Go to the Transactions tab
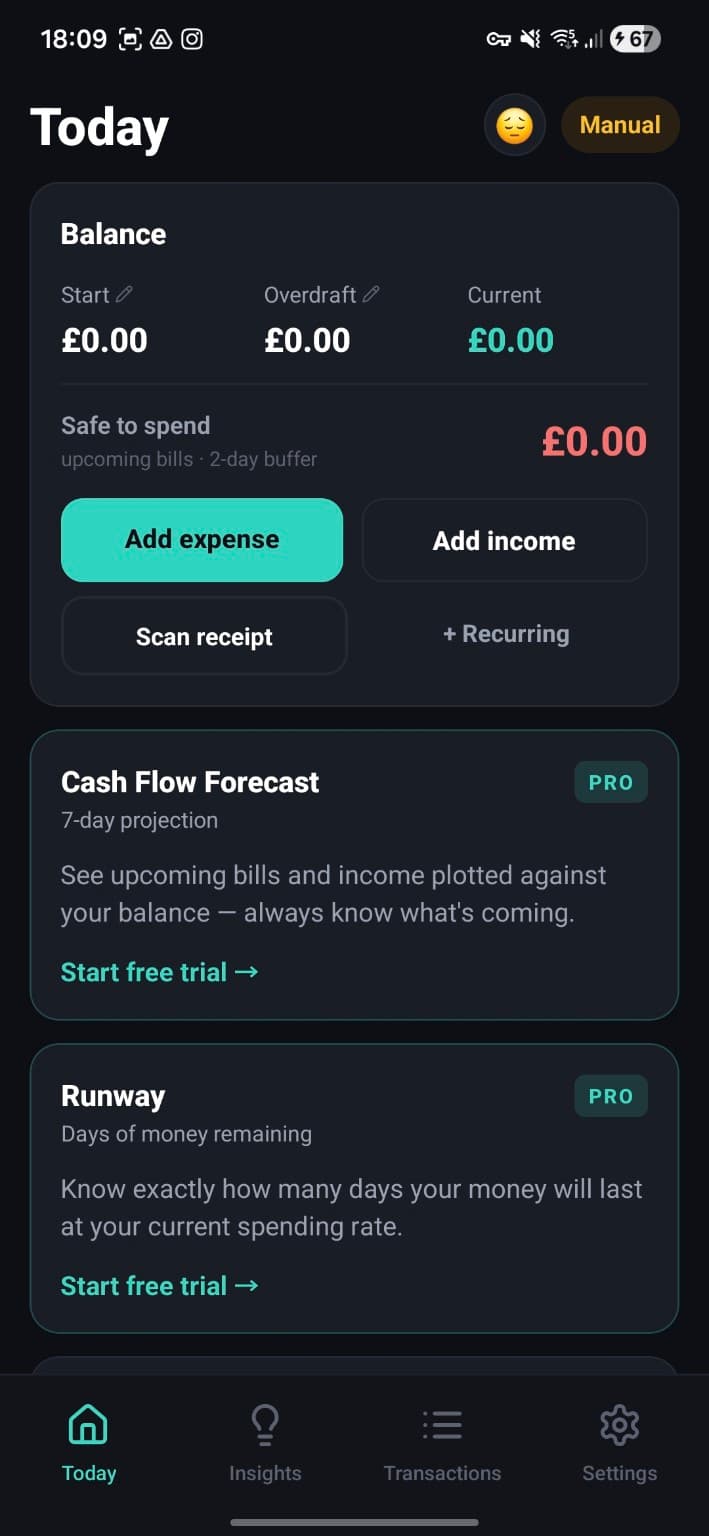The height and width of the screenshot is (1536, 709). click(x=442, y=1444)
